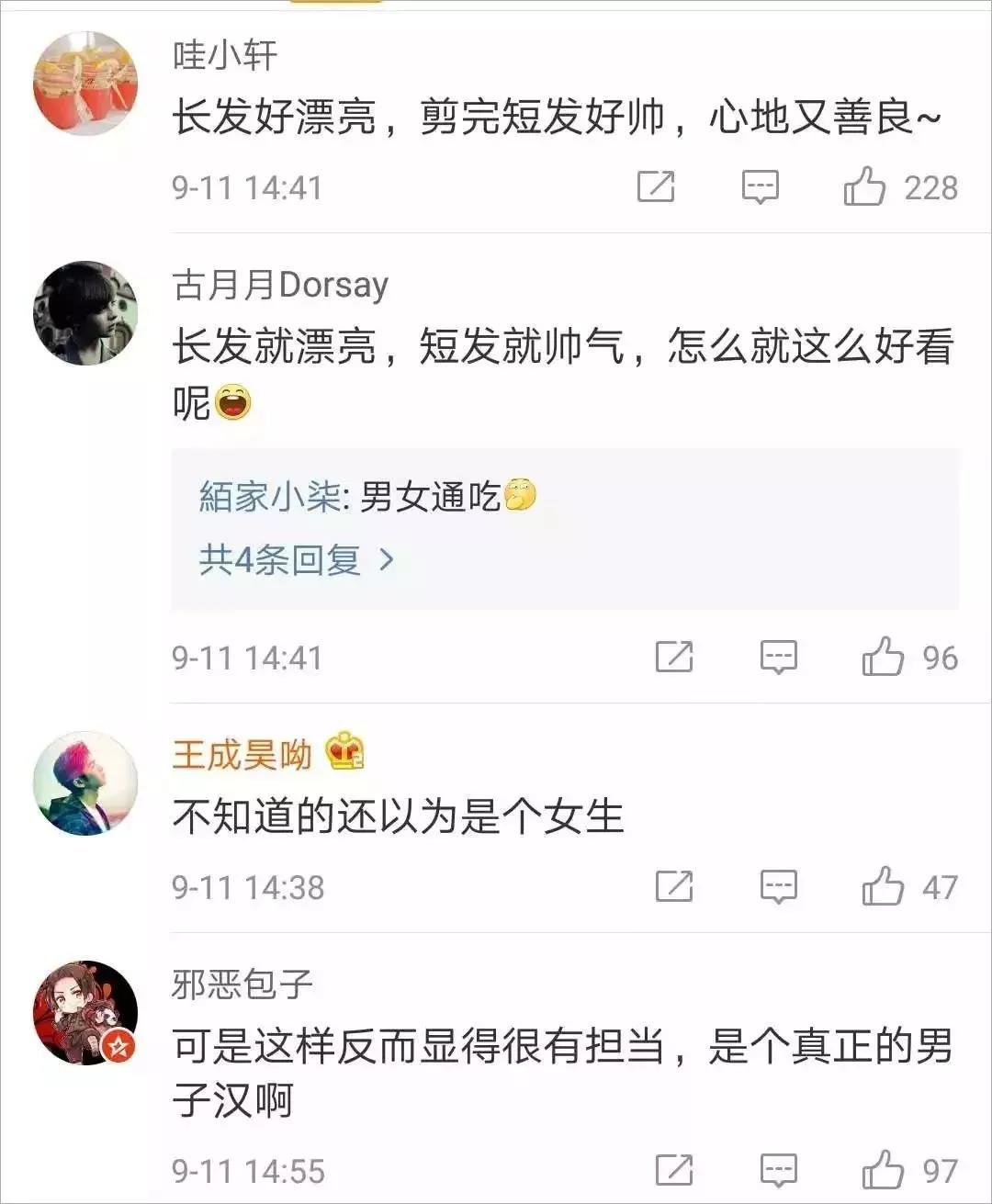Repost 古月月Dorsay's comment
Viewport: 992px width, 1204px height.
click(674, 658)
